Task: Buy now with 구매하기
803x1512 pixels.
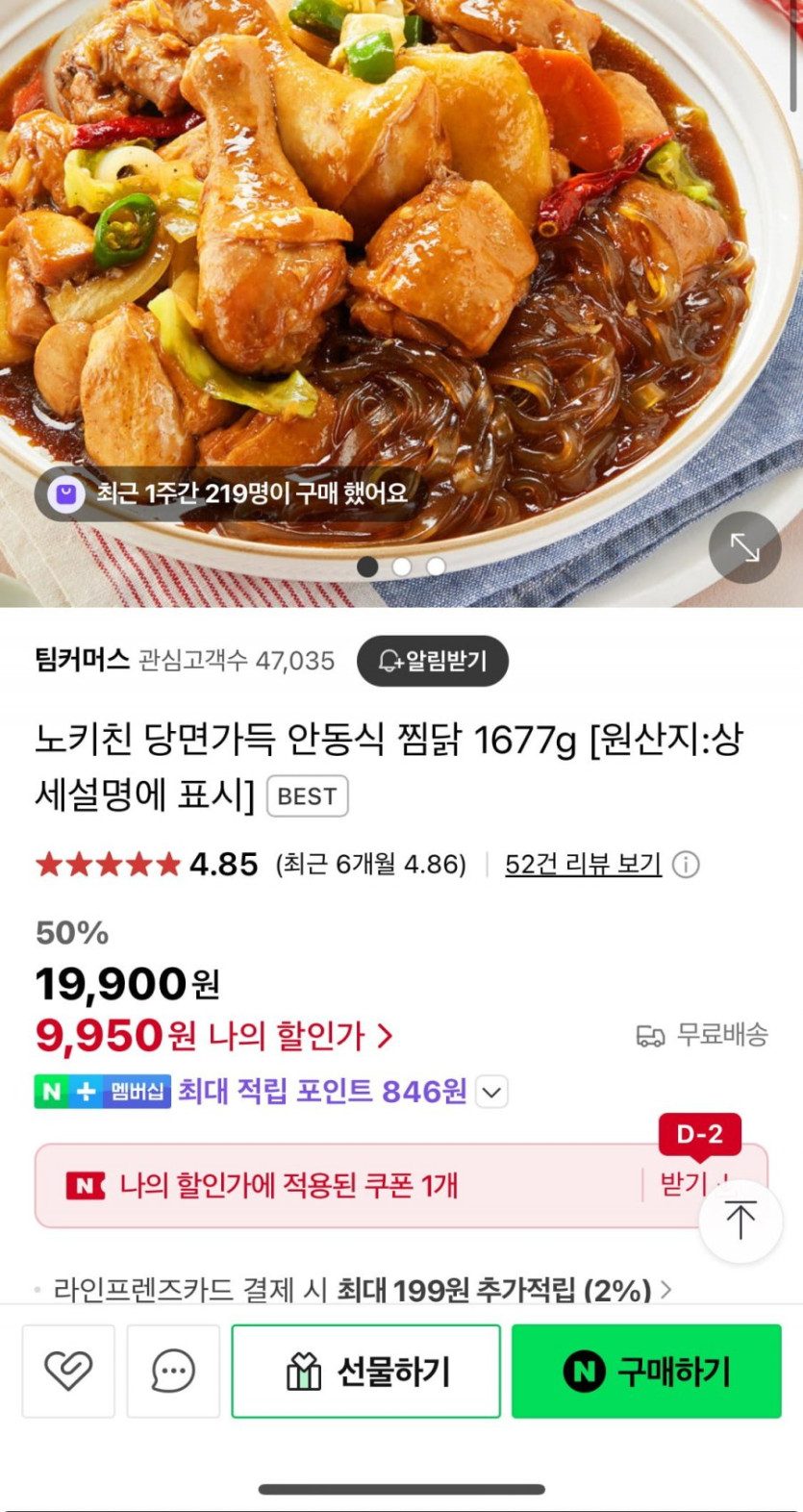Action: 646,1371
